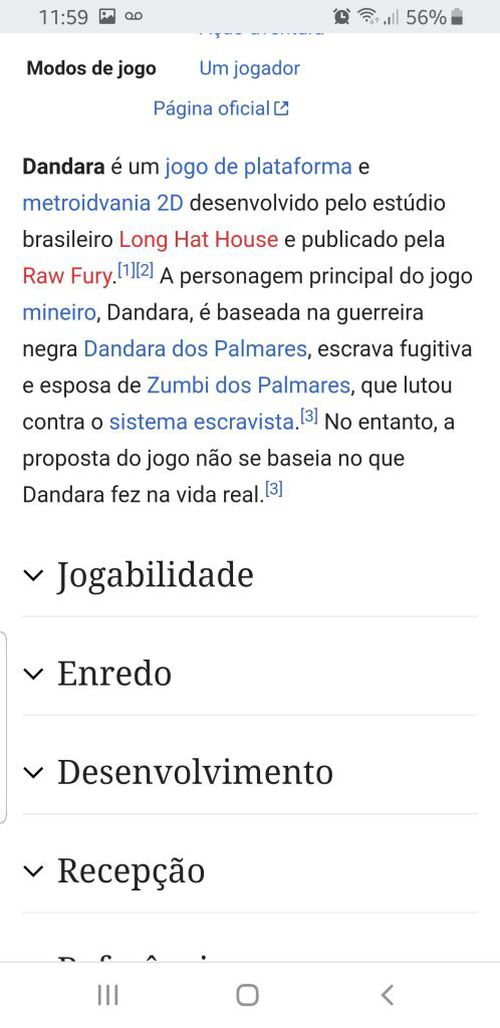Open the 'metroidvania 2D' article link
Screen dimensions: 500x1028
tap(103, 203)
